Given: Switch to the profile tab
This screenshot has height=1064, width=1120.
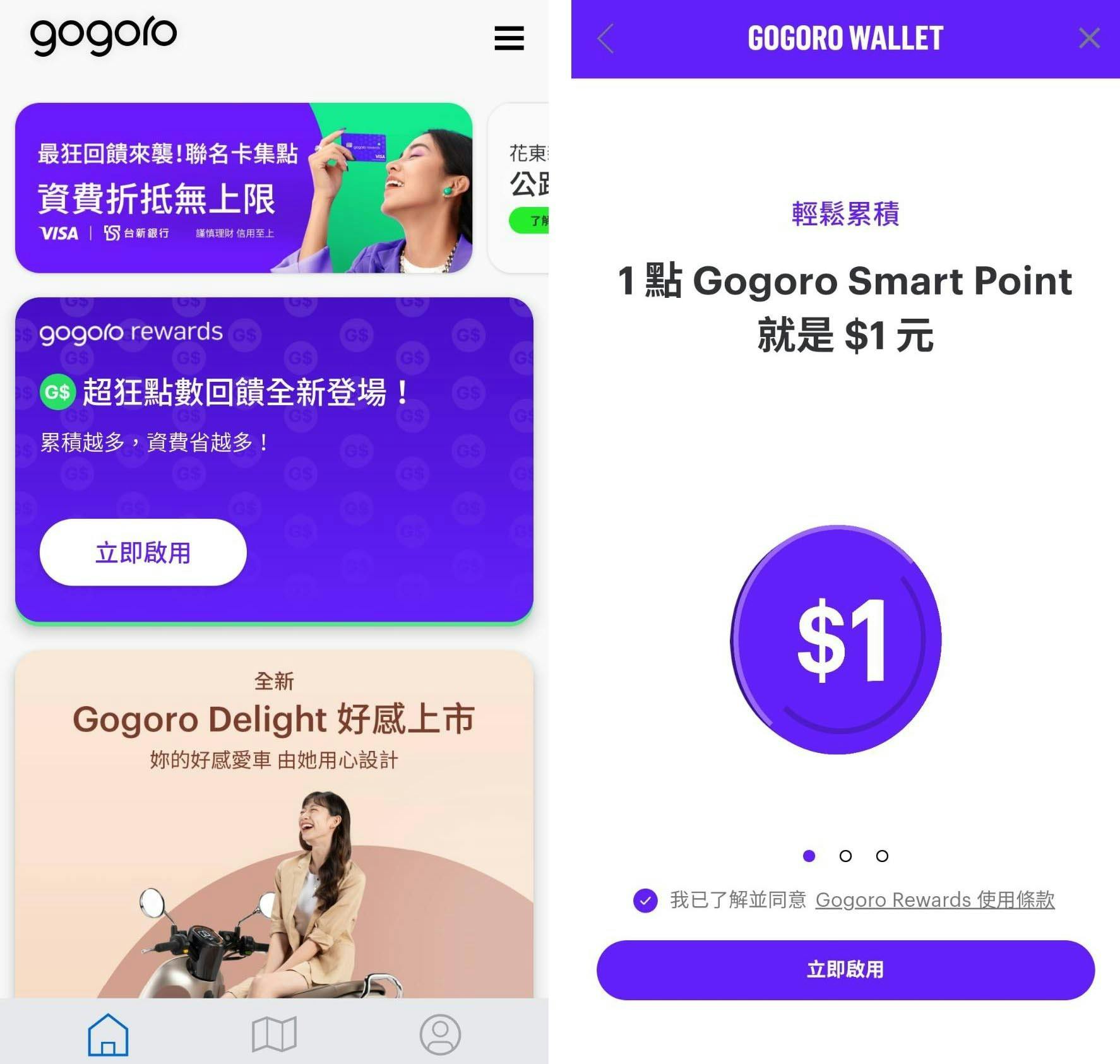Looking at the screenshot, I should tap(440, 1034).
